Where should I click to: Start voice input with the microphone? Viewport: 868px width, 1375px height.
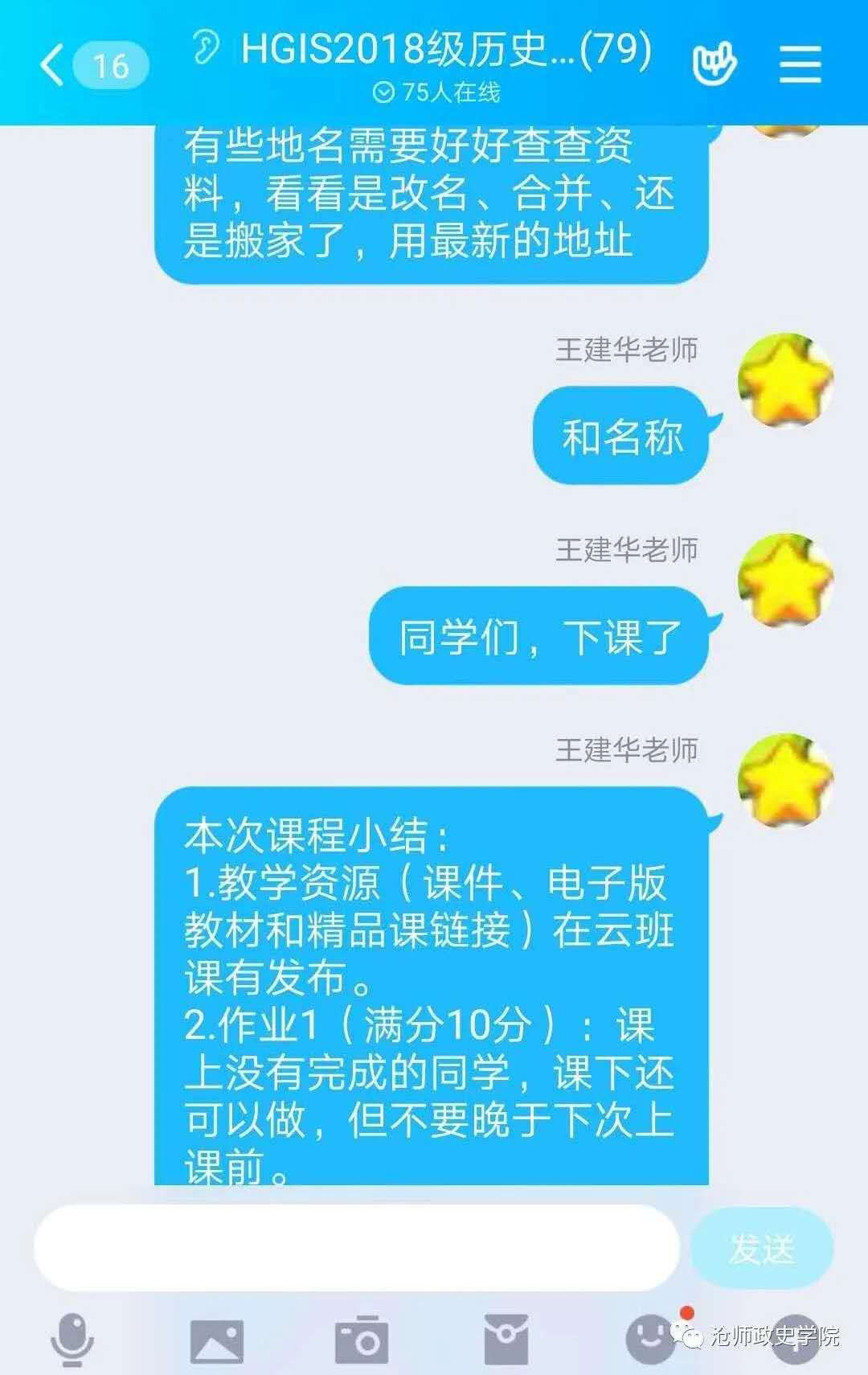coord(72,1340)
